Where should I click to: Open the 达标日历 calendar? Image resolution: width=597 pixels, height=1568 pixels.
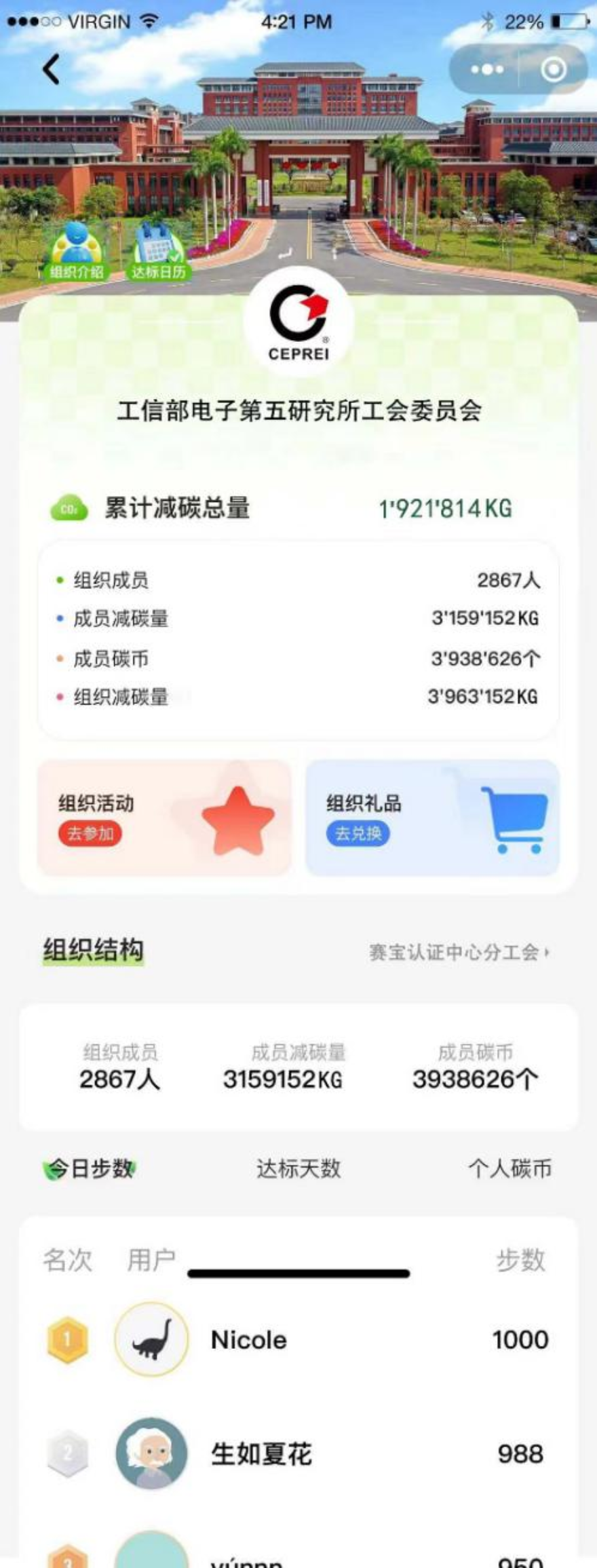158,252
